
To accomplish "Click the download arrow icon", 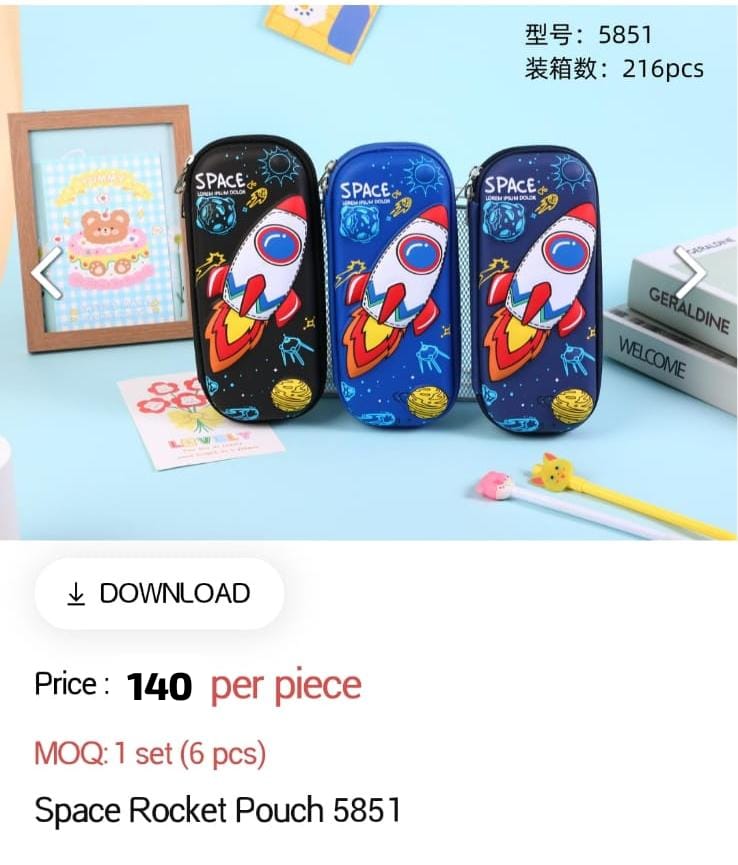I will point(75,593).
